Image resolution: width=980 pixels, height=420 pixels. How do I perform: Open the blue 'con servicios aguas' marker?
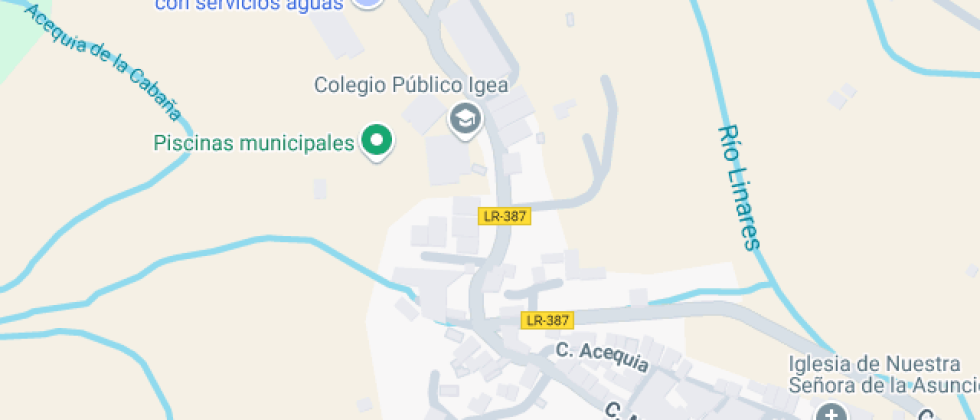coord(369,3)
